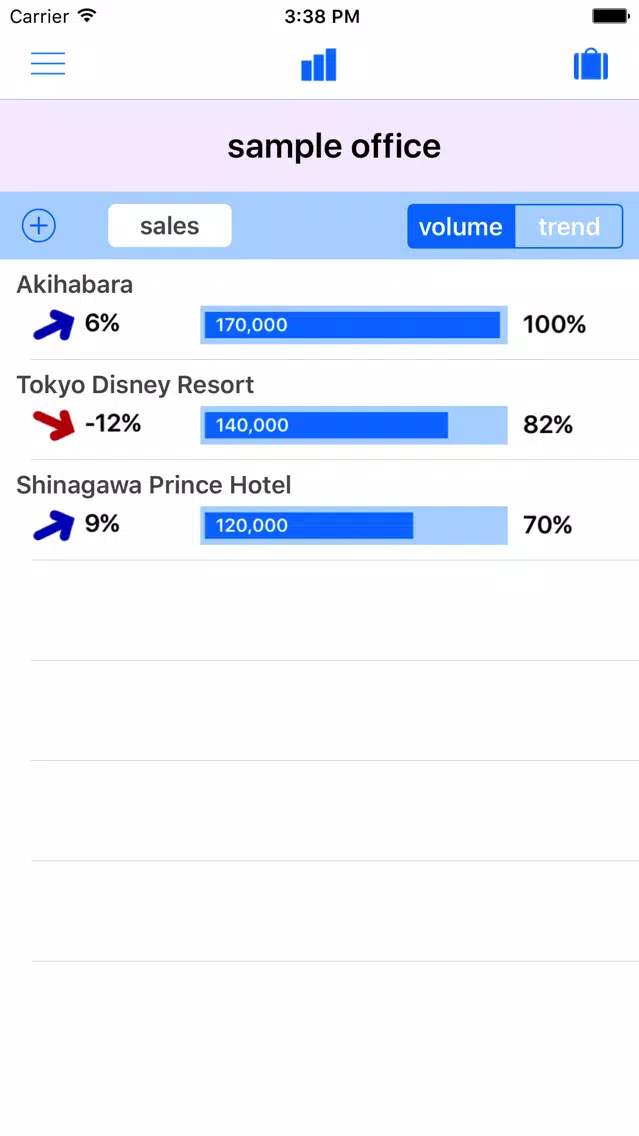Select the volume segment
The height and width of the screenshot is (1136, 639).
(462, 227)
